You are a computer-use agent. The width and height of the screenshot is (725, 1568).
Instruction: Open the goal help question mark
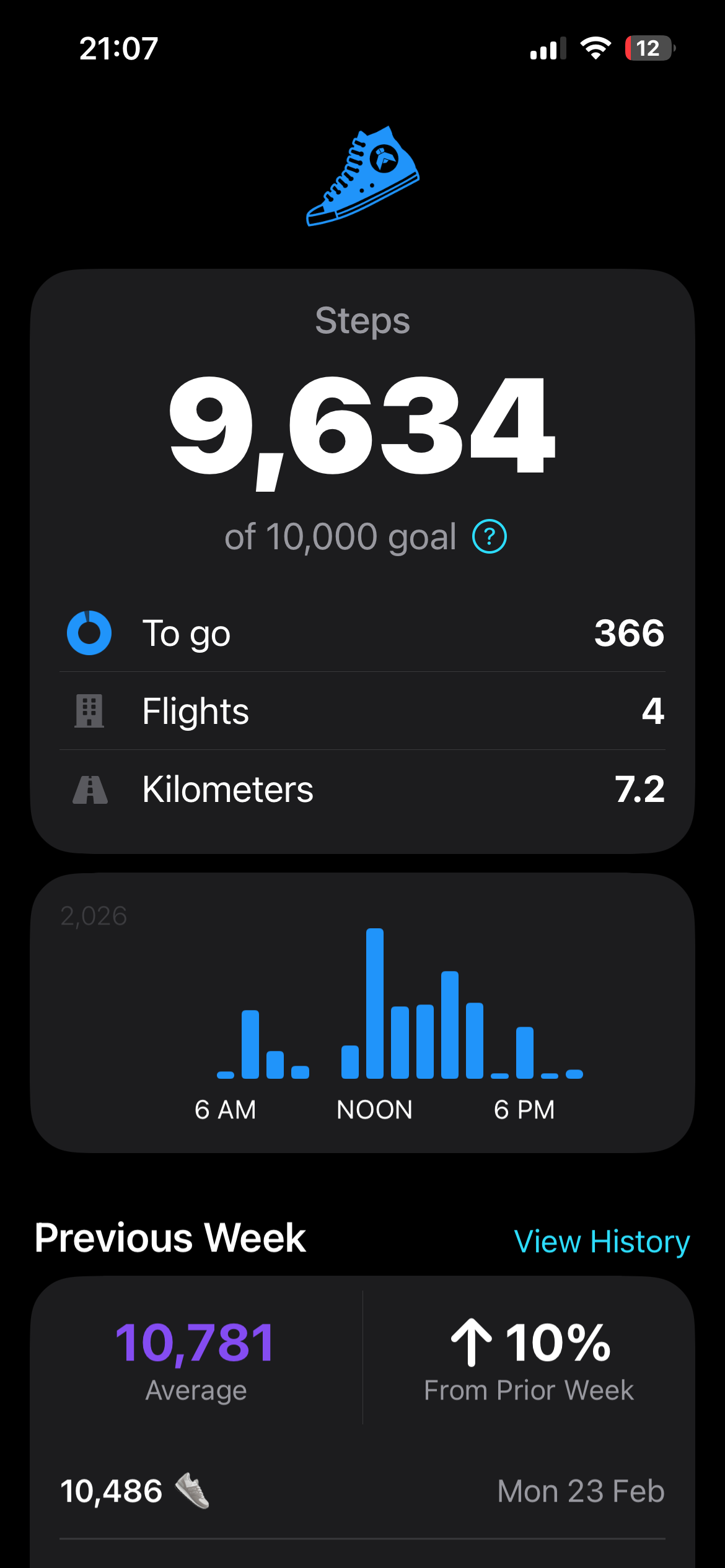click(x=490, y=537)
